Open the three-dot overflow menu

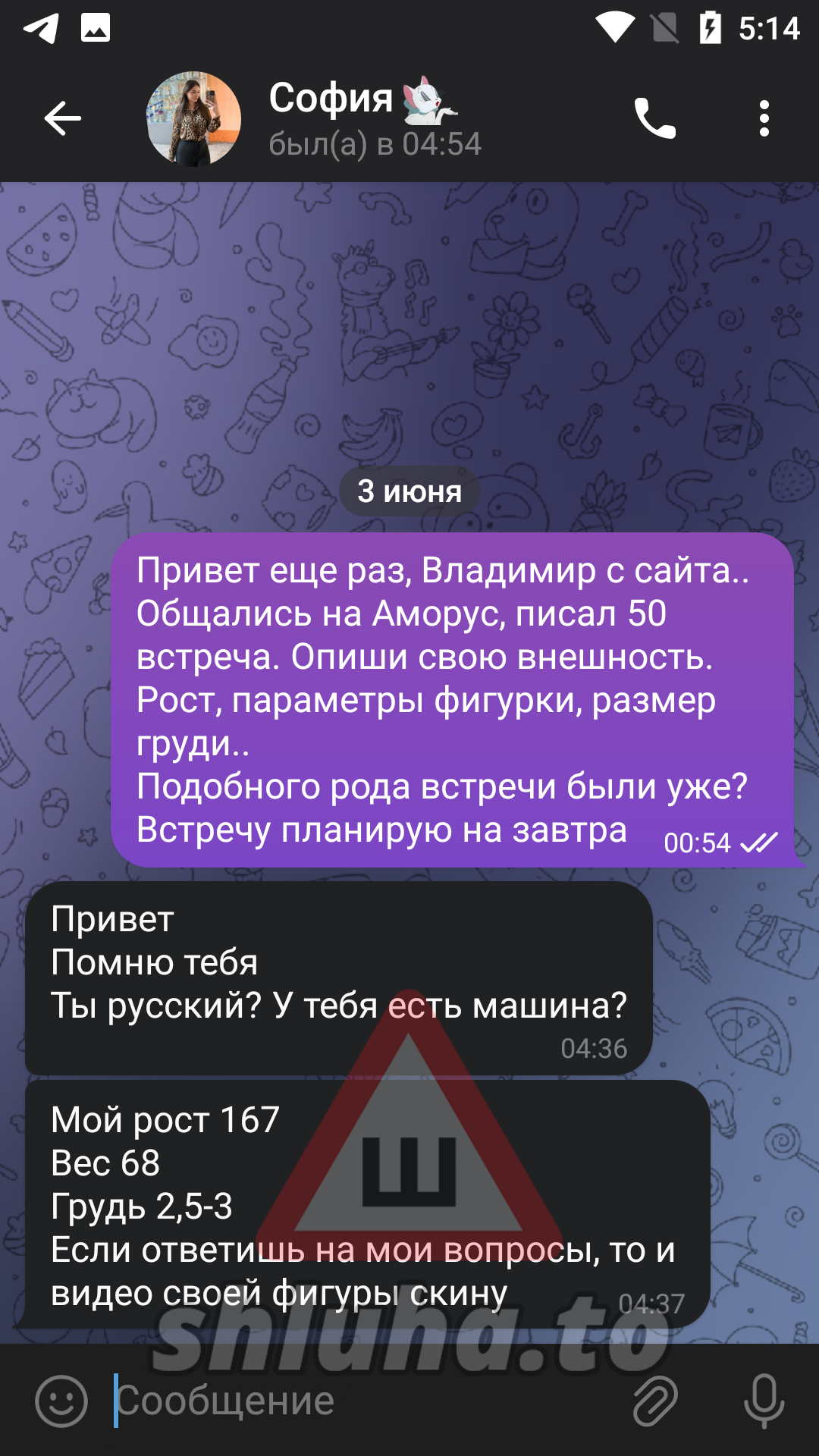(764, 118)
